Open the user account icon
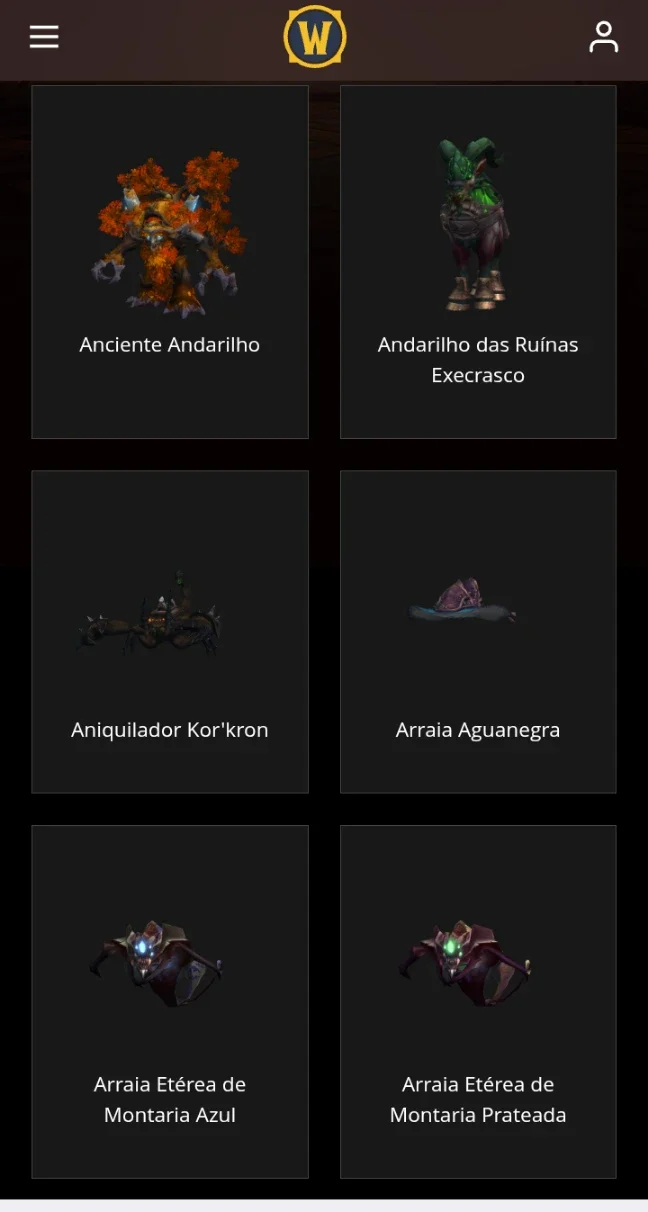Viewport: 648px width, 1212px height. click(604, 37)
